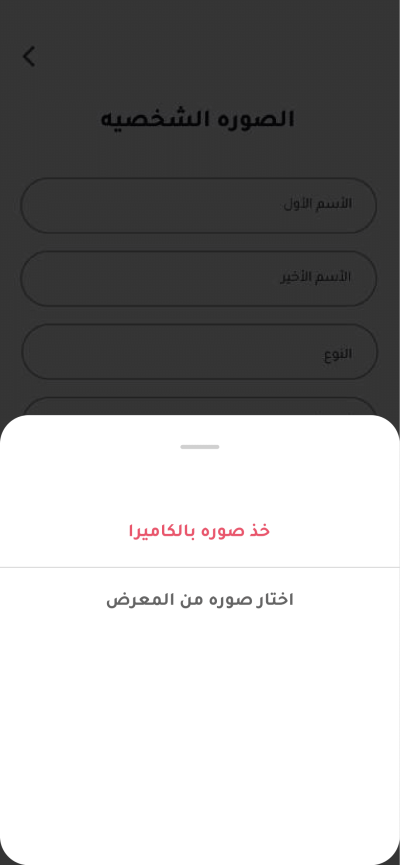Go back using the top arrow
This screenshot has width=400, height=865.
[29, 56]
